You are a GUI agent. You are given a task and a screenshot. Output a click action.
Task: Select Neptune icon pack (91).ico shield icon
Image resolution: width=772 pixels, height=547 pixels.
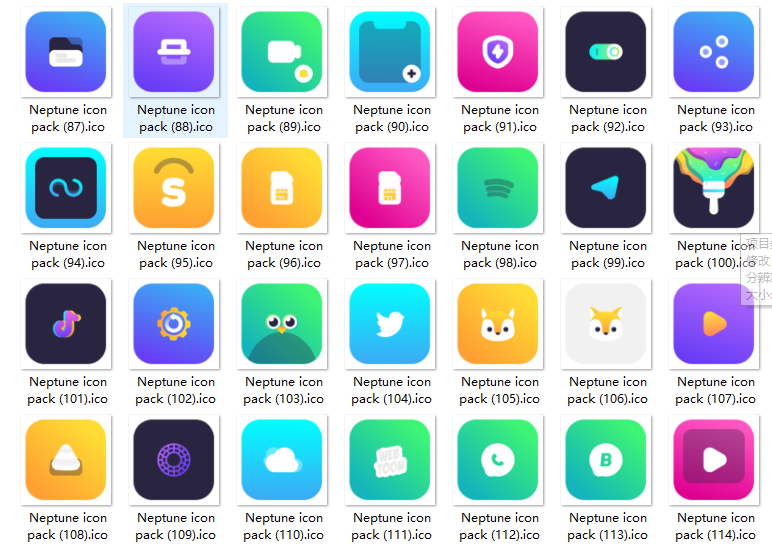tap(498, 52)
